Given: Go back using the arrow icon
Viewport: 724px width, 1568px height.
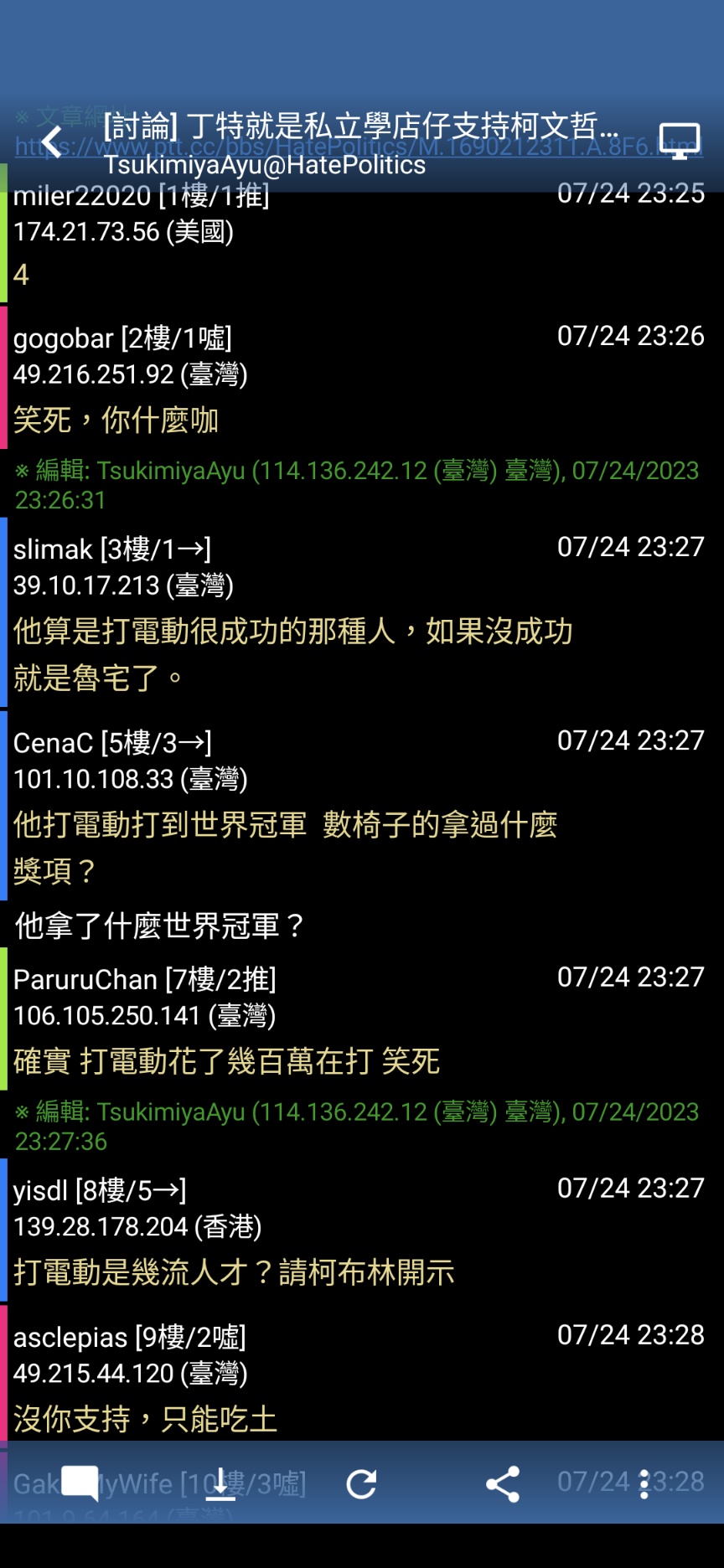Looking at the screenshot, I should click(52, 142).
